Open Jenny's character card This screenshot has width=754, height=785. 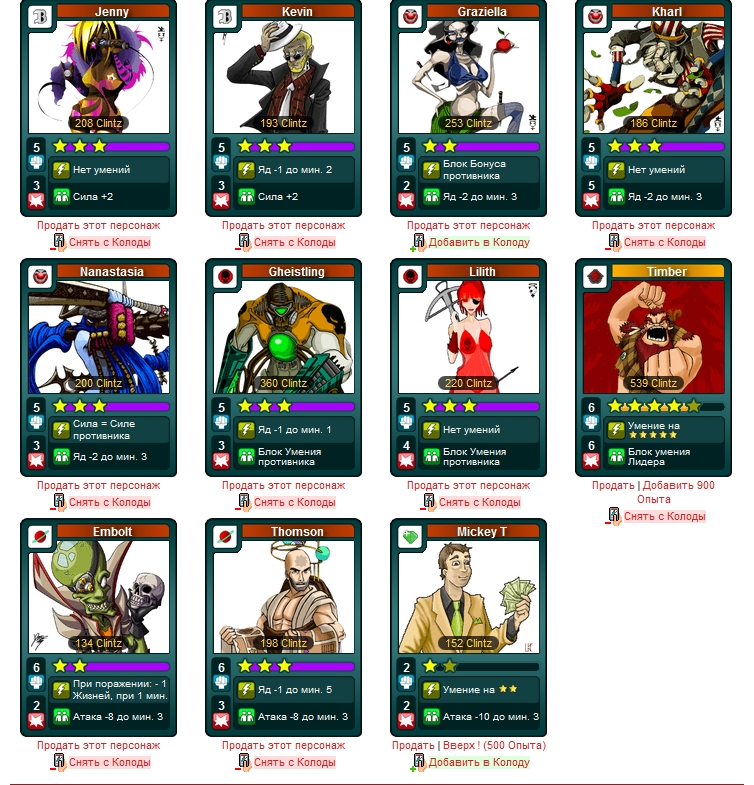pyautogui.click(x=98, y=77)
